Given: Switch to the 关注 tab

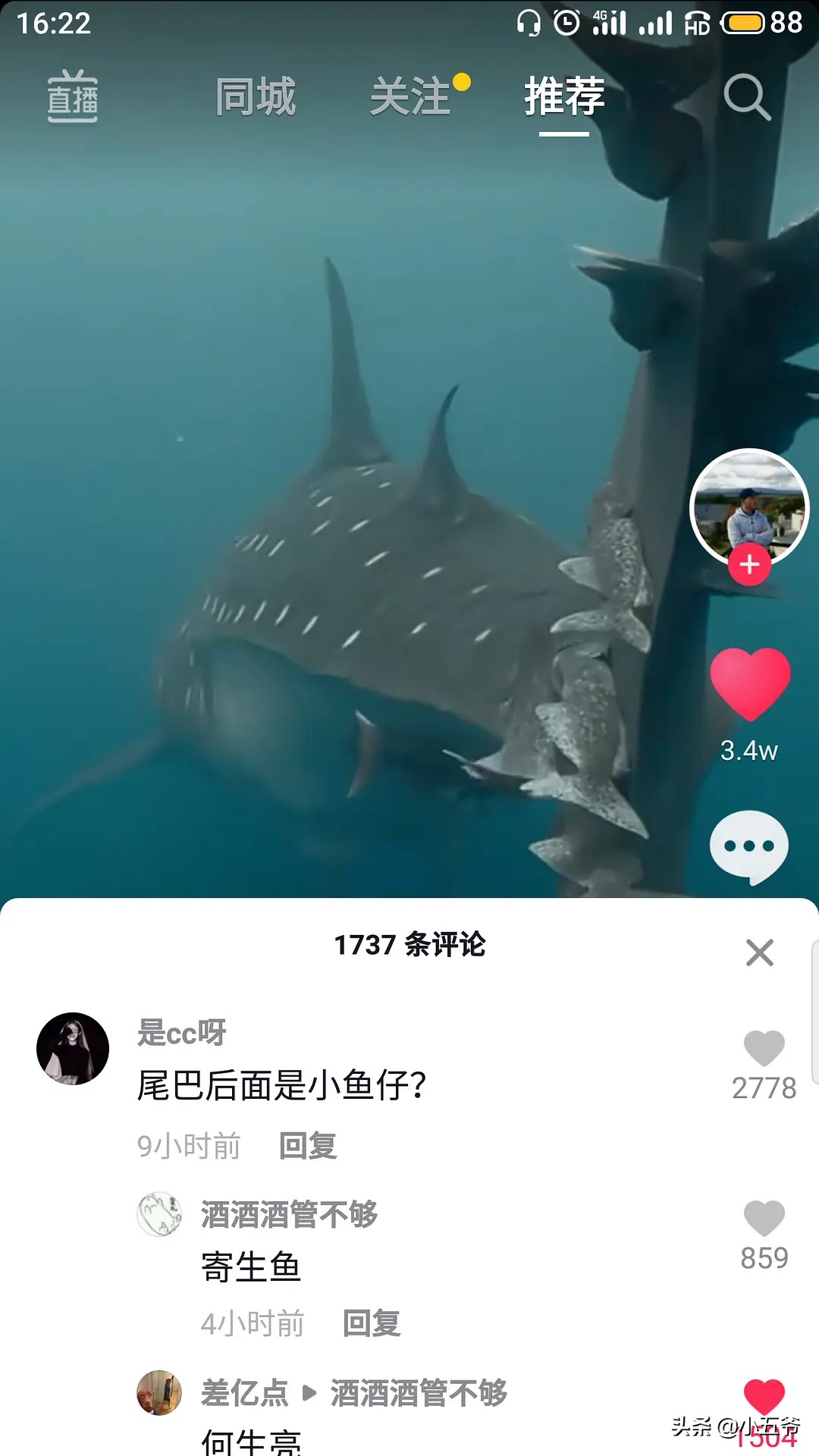Looking at the screenshot, I should (x=410, y=97).
